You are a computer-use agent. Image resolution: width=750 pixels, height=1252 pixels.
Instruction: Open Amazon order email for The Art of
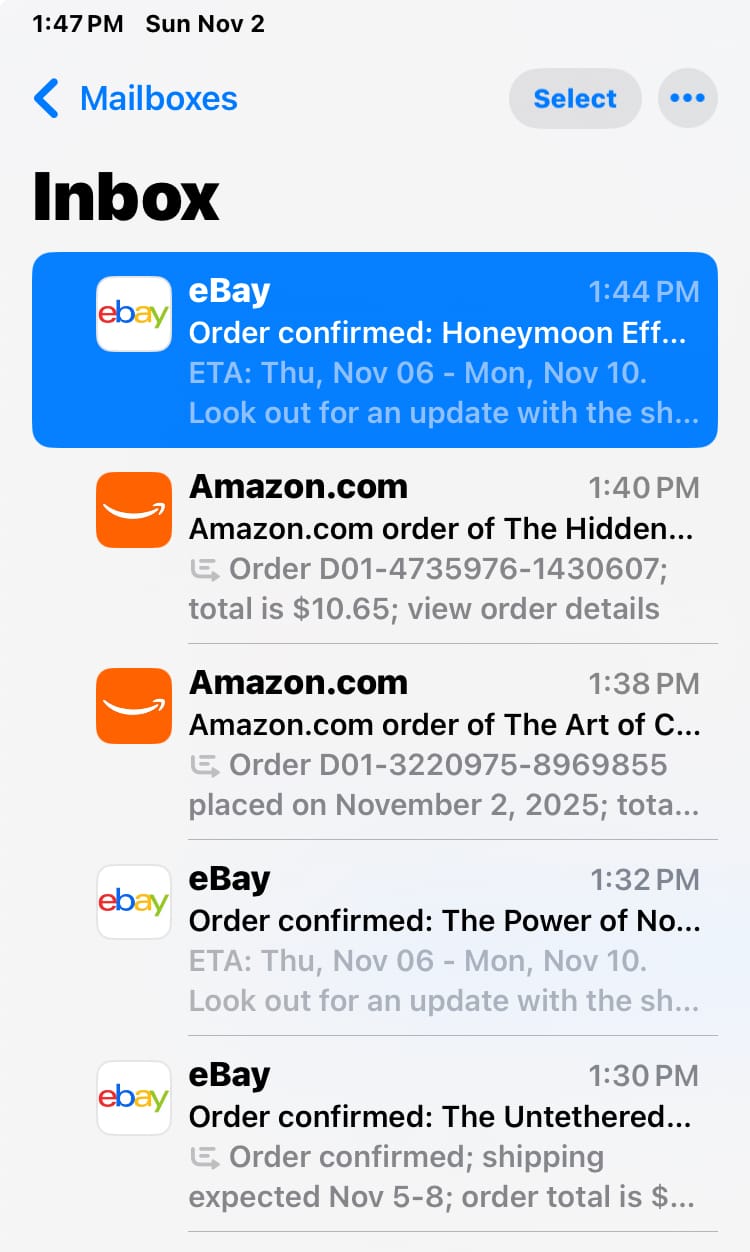[x=440, y=742]
